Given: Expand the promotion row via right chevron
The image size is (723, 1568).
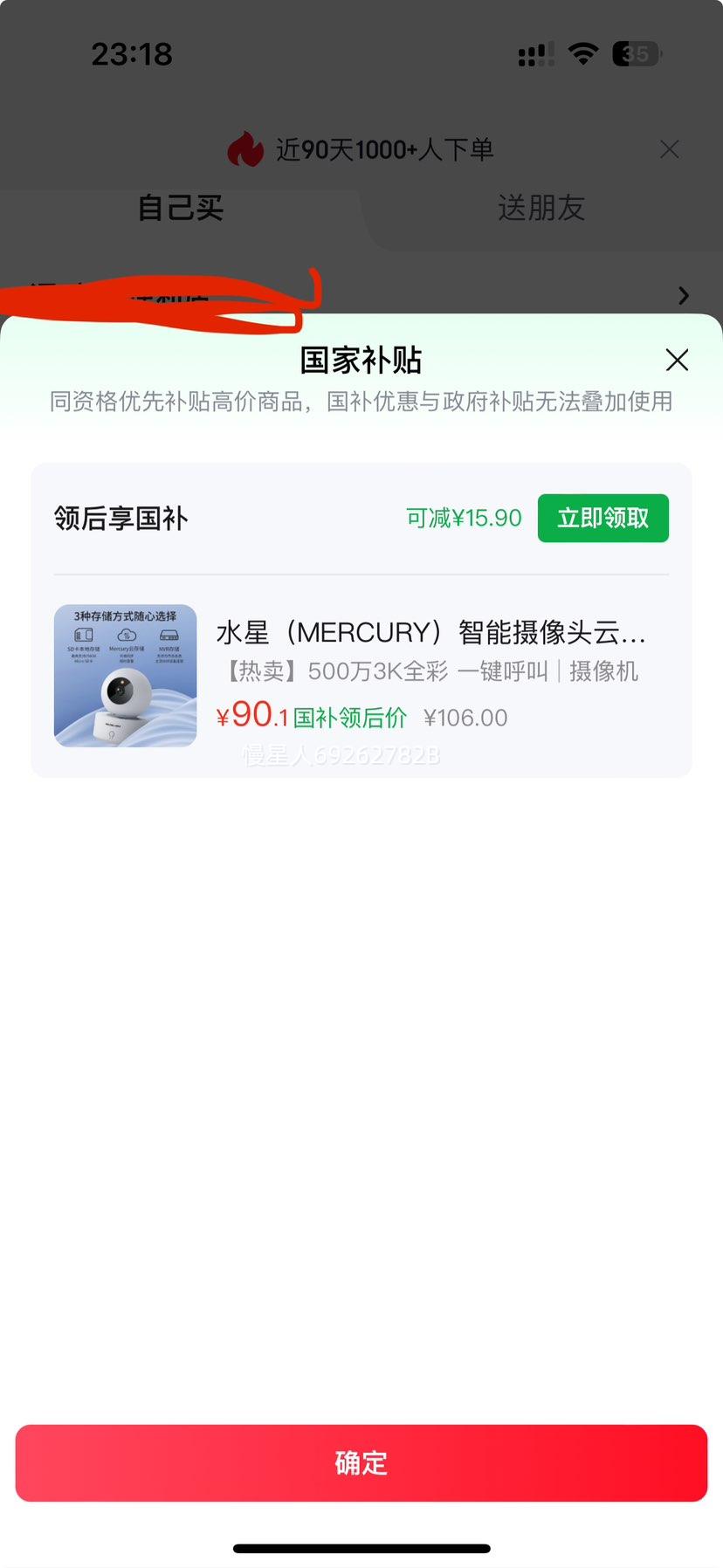Looking at the screenshot, I should 684,296.
